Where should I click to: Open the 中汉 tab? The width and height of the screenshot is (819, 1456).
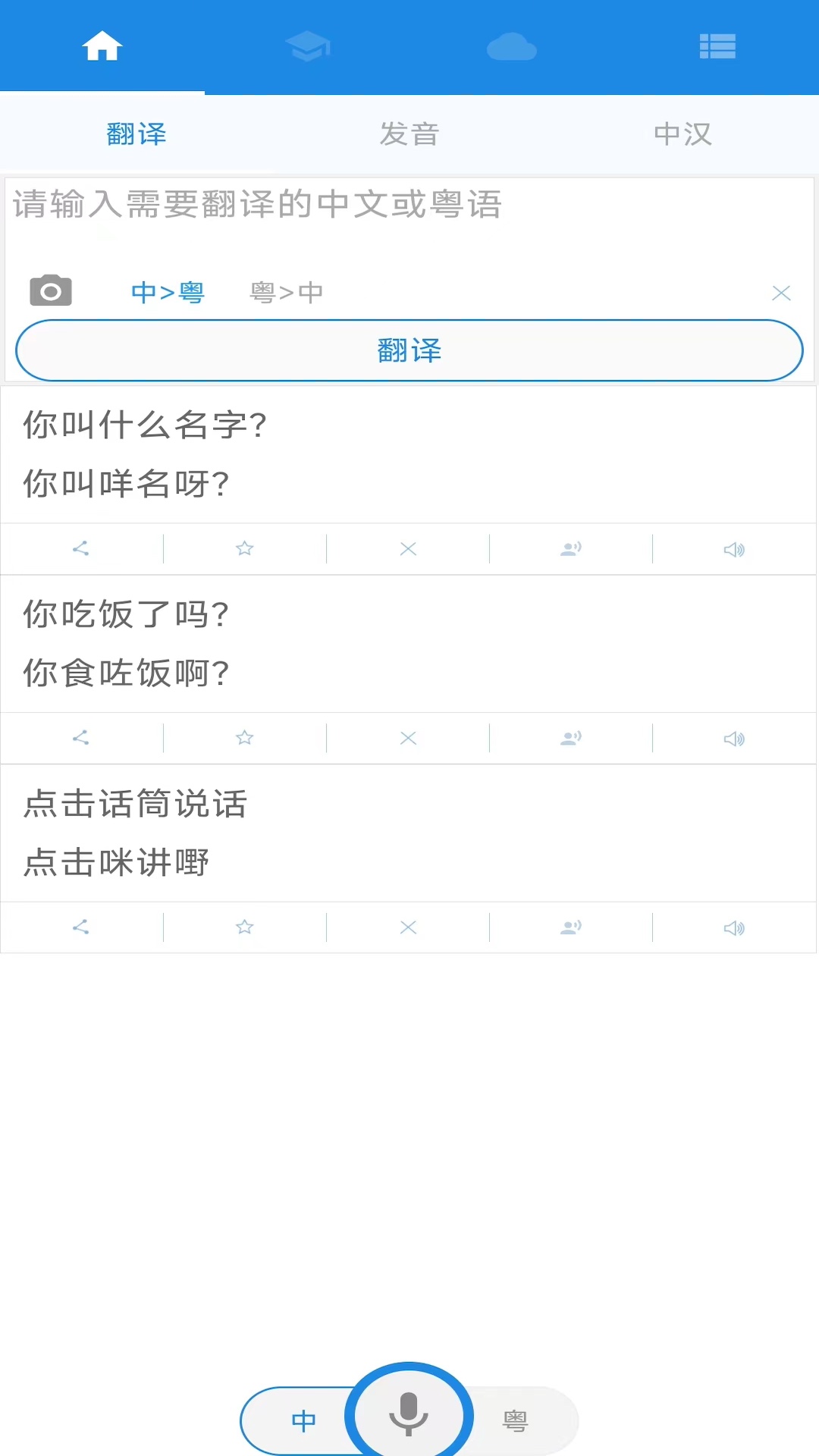tap(682, 133)
